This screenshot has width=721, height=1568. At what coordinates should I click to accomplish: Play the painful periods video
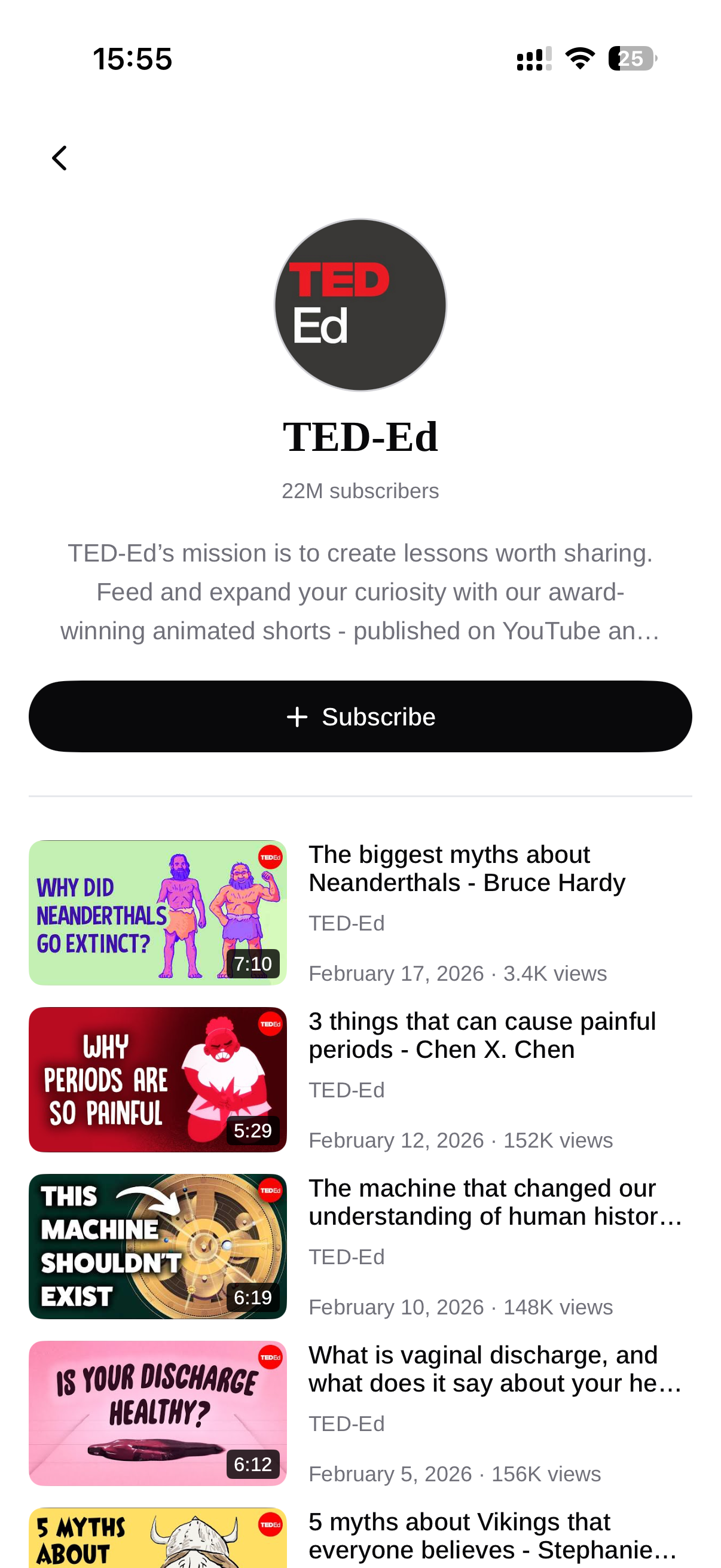[158, 1079]
